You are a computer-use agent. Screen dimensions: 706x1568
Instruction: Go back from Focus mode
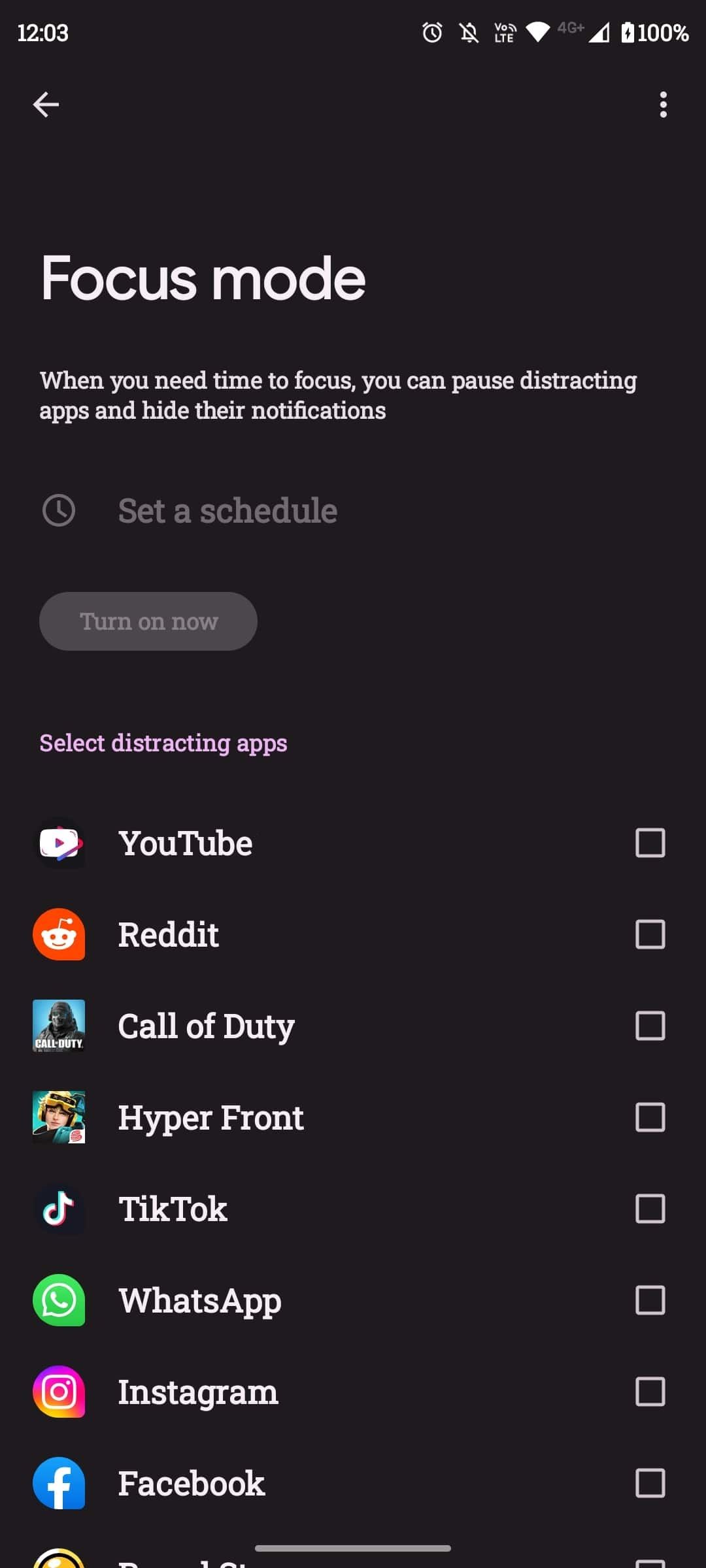(46, 105)
